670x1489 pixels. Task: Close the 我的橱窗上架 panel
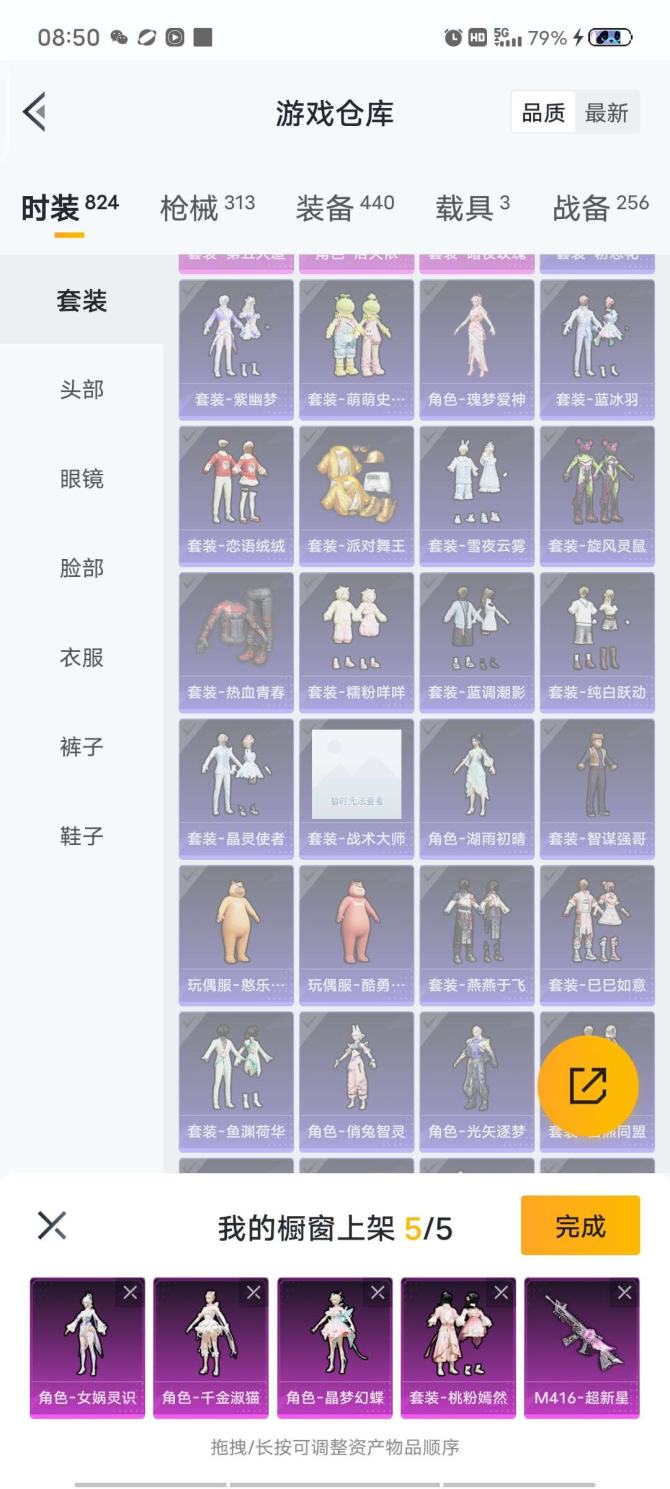(52, 1226)
